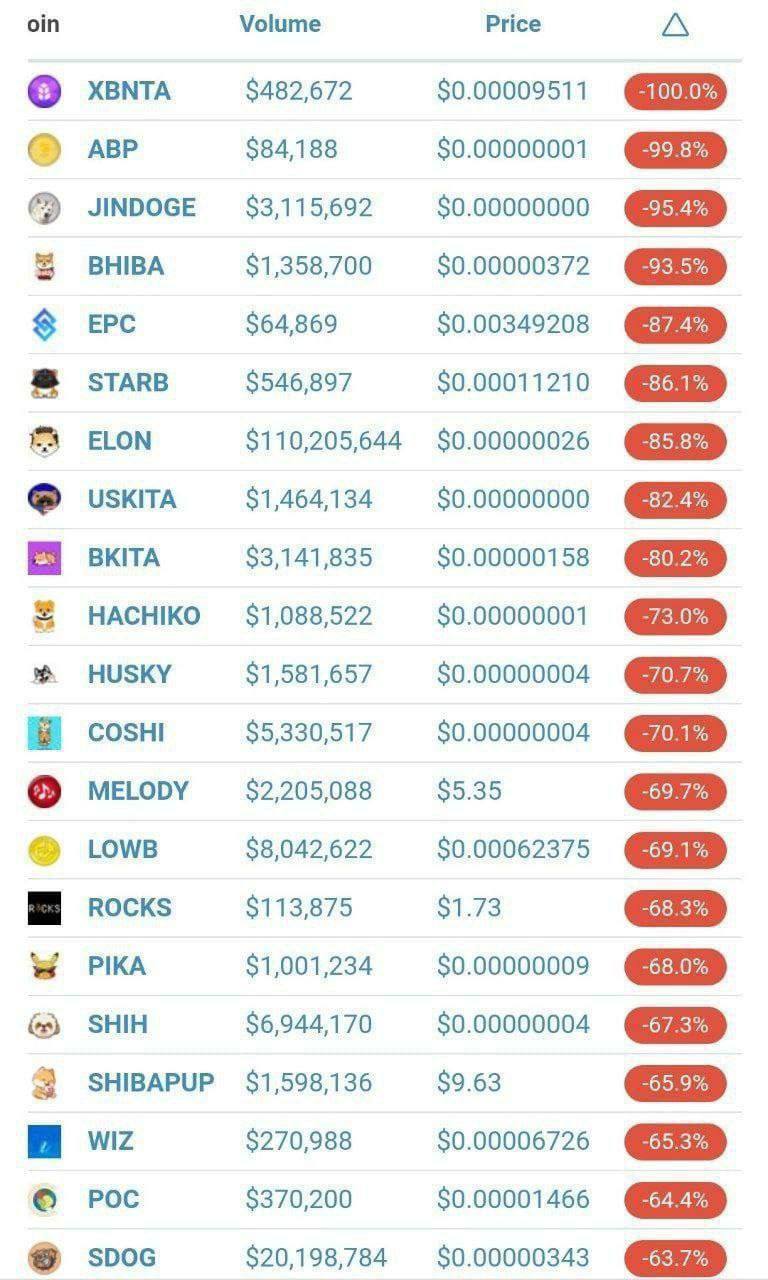Tap the STARB coin row
The height and width of the screenshot is (1280, 768).
[x=128, y=383]
